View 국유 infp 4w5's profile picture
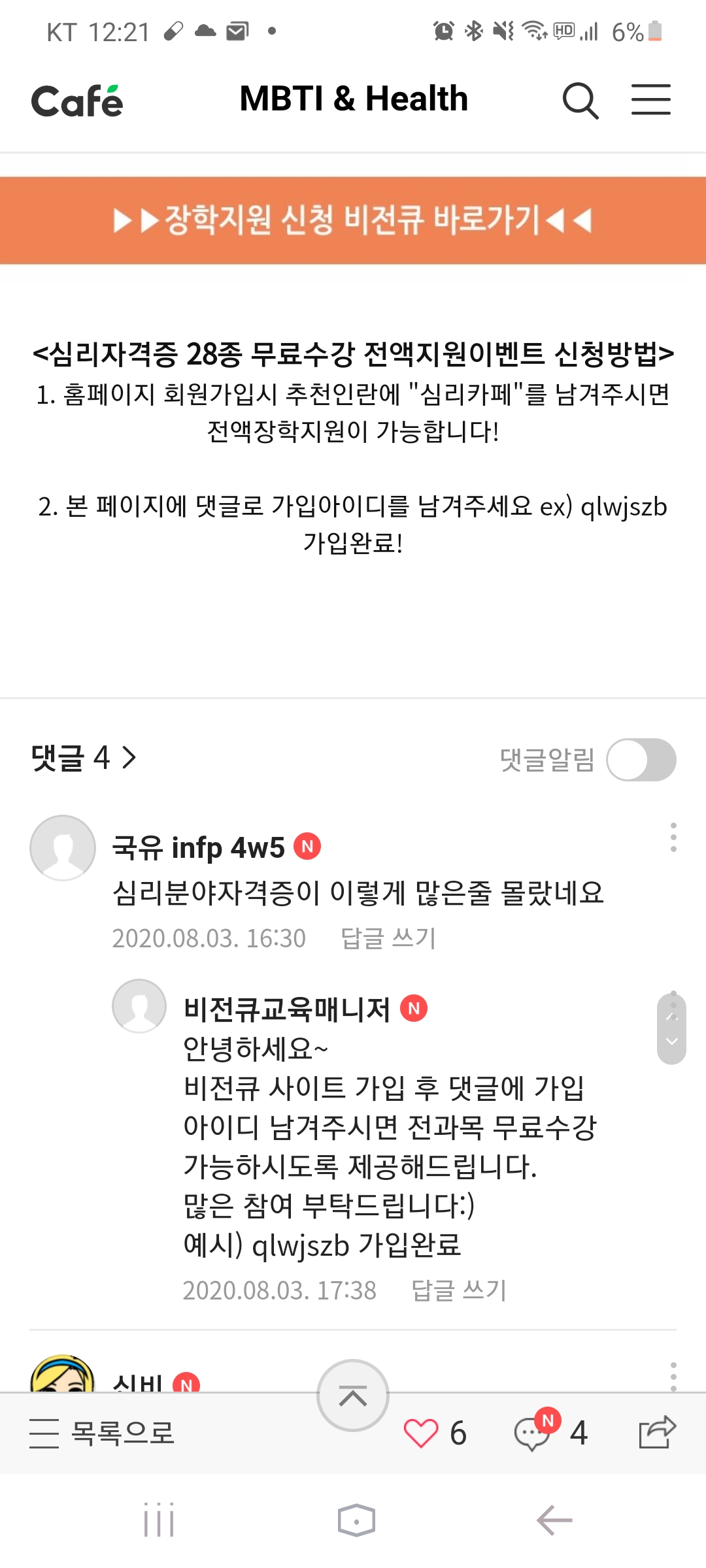This screenshot has height=1568, width=706. (x=63, y=847)
